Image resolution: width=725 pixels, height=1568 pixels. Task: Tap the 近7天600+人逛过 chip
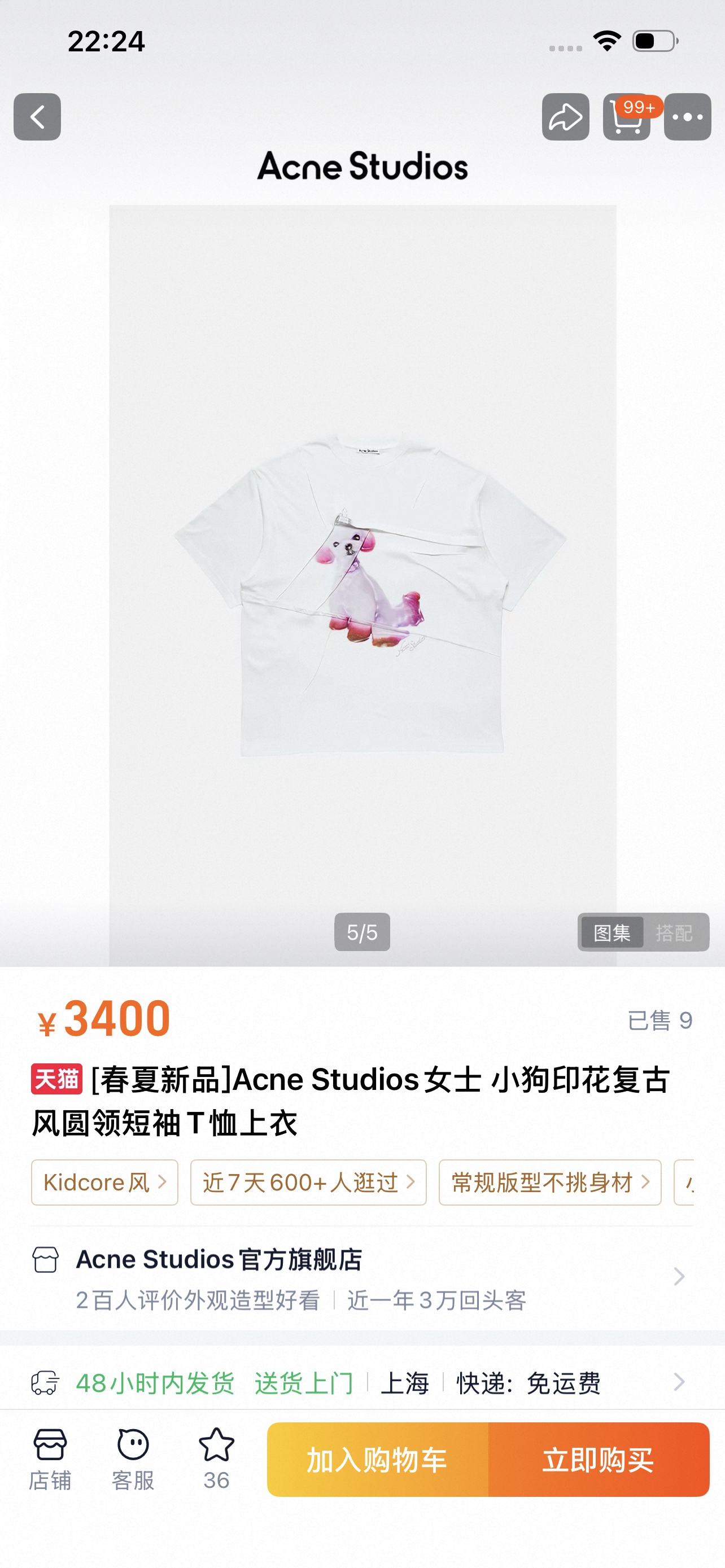(308, 1182)
